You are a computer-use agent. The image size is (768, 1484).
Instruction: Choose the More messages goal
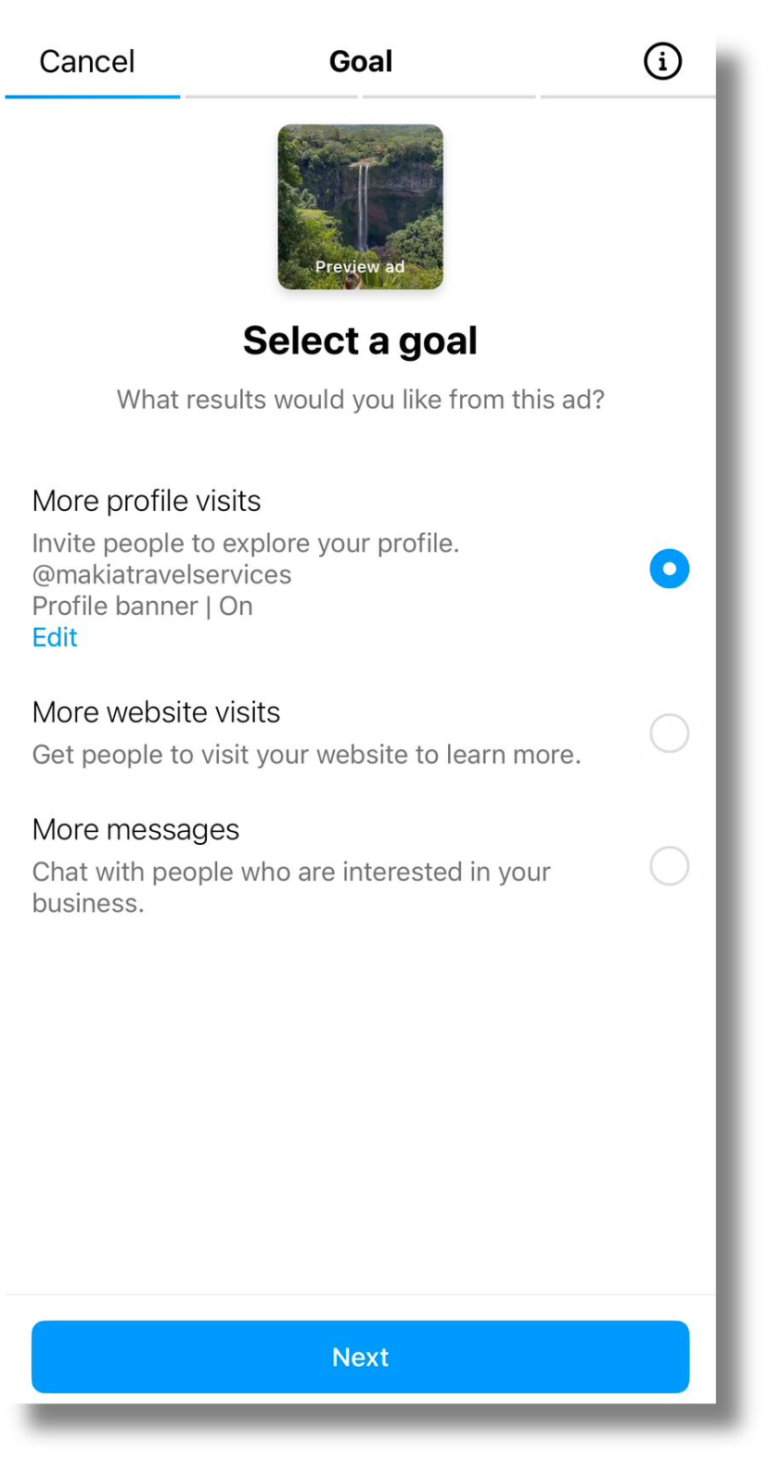pyautogui.click(x=669, y=866)
